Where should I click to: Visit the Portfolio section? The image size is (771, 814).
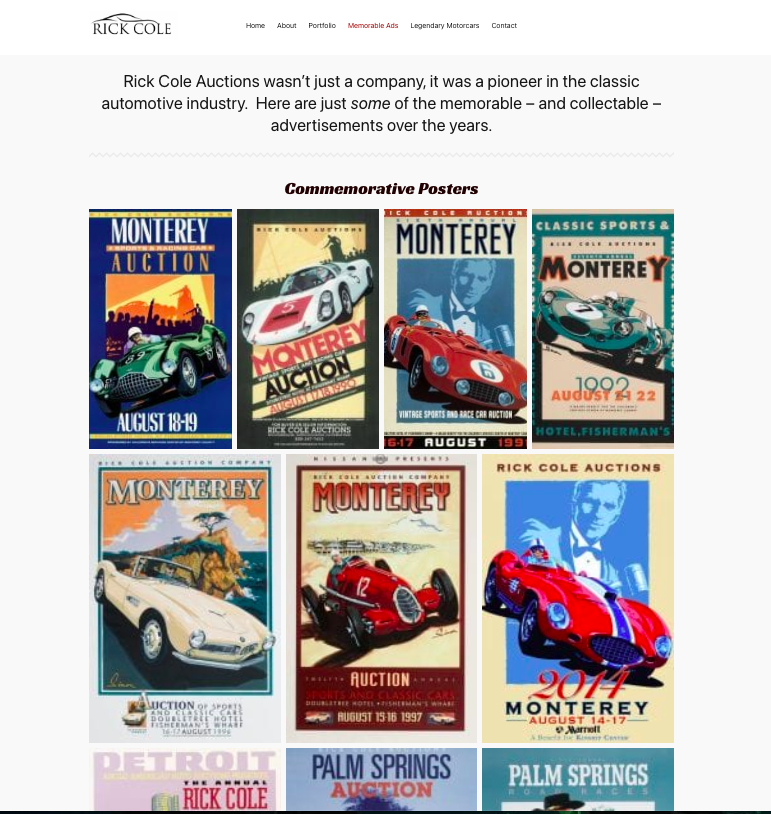tap(322, 26)
